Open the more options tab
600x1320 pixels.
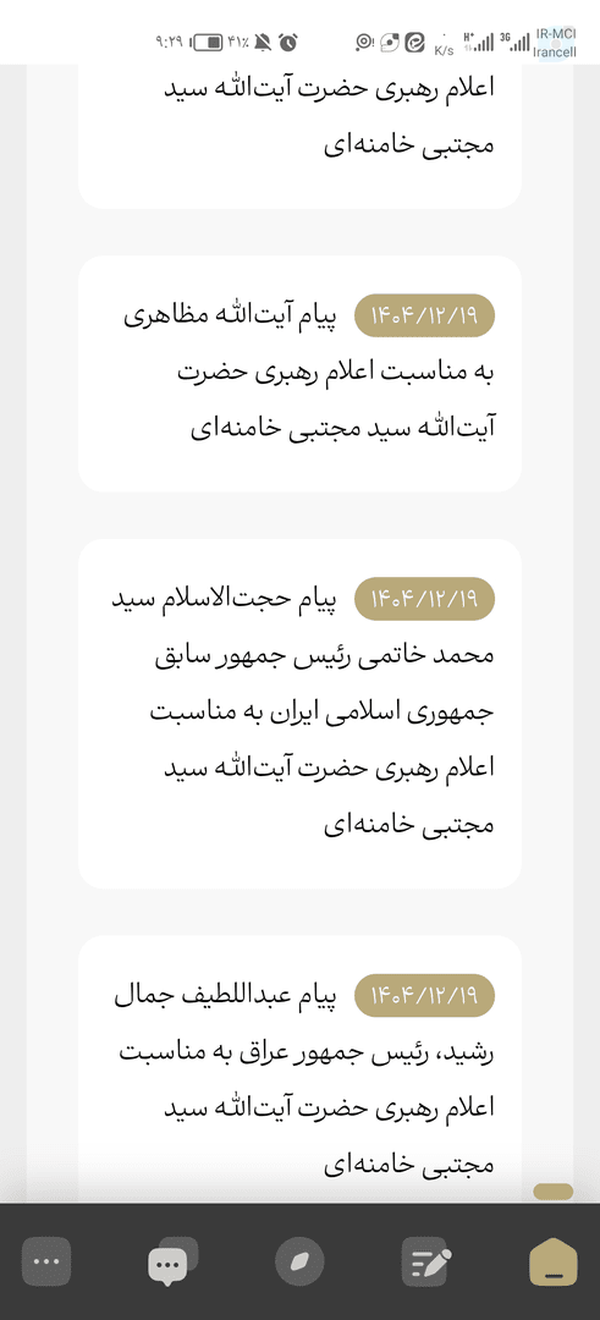(x=46, y=1262)
